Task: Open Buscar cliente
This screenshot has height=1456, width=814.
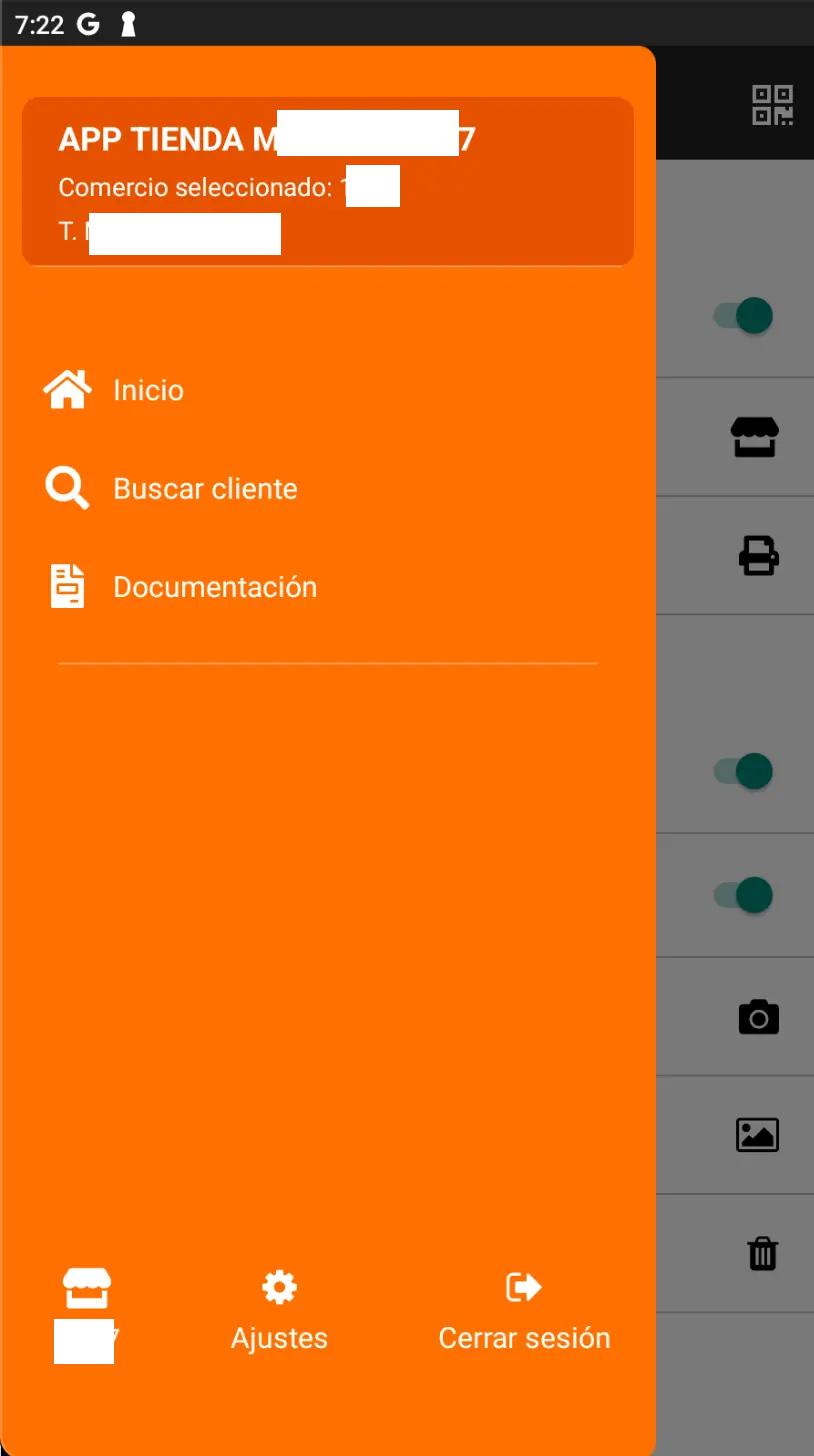Action: click(204, 488)
